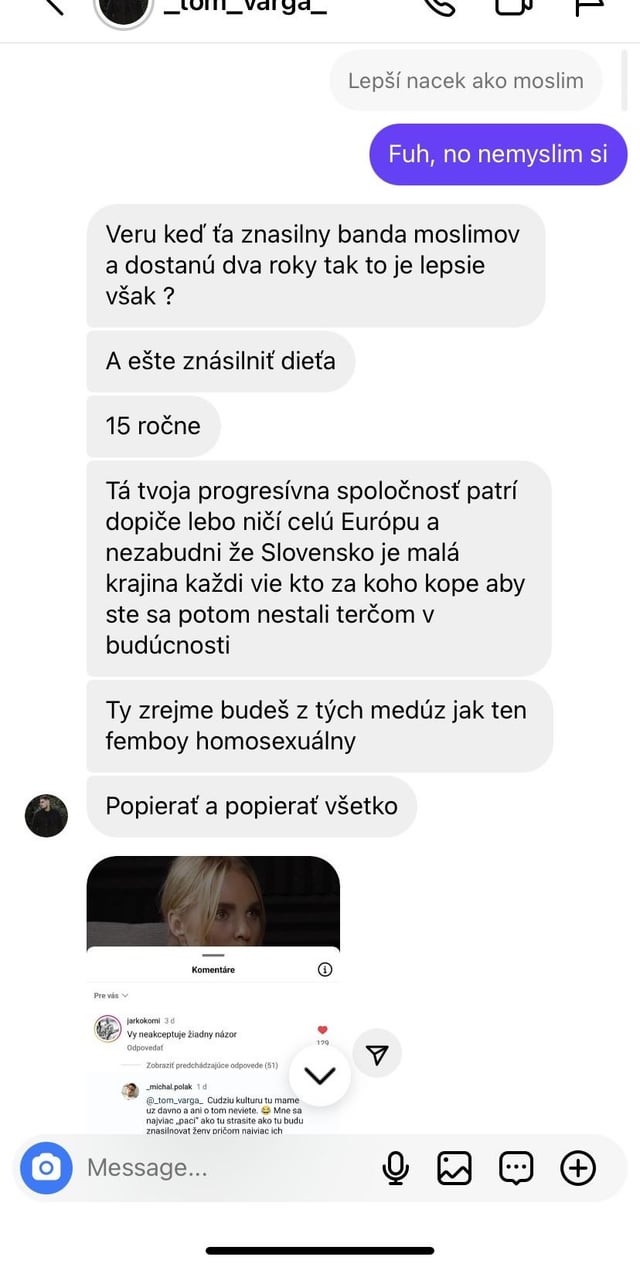Tap the sender's avatar beside the messages

tap(46, 815)
